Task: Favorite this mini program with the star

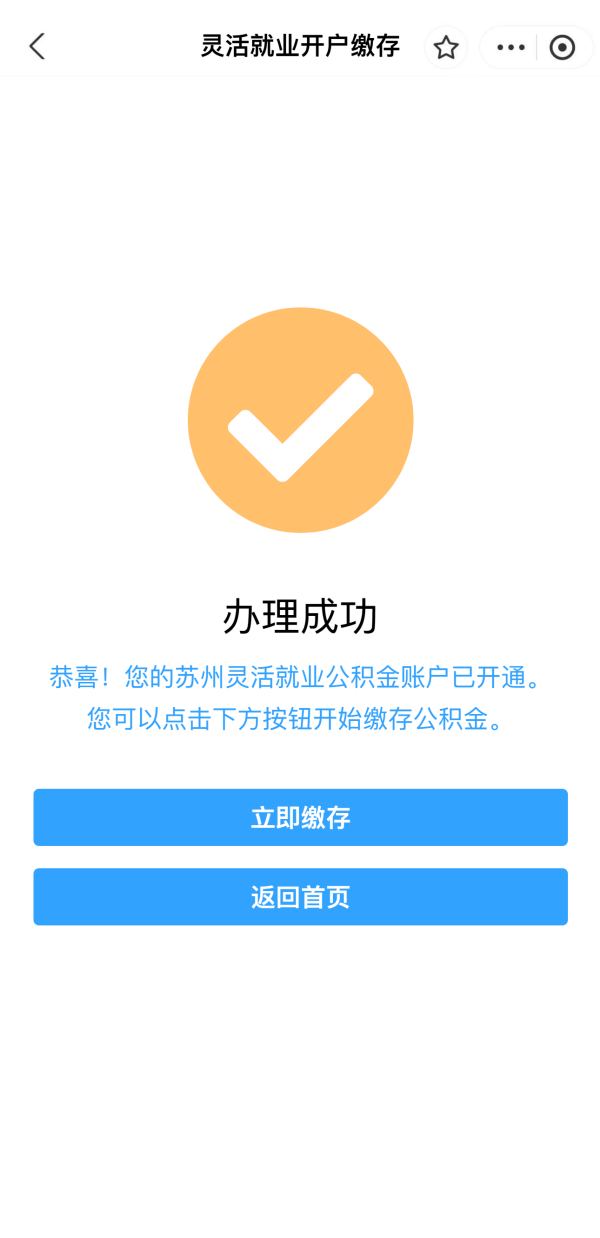Action: click(446, 47)
